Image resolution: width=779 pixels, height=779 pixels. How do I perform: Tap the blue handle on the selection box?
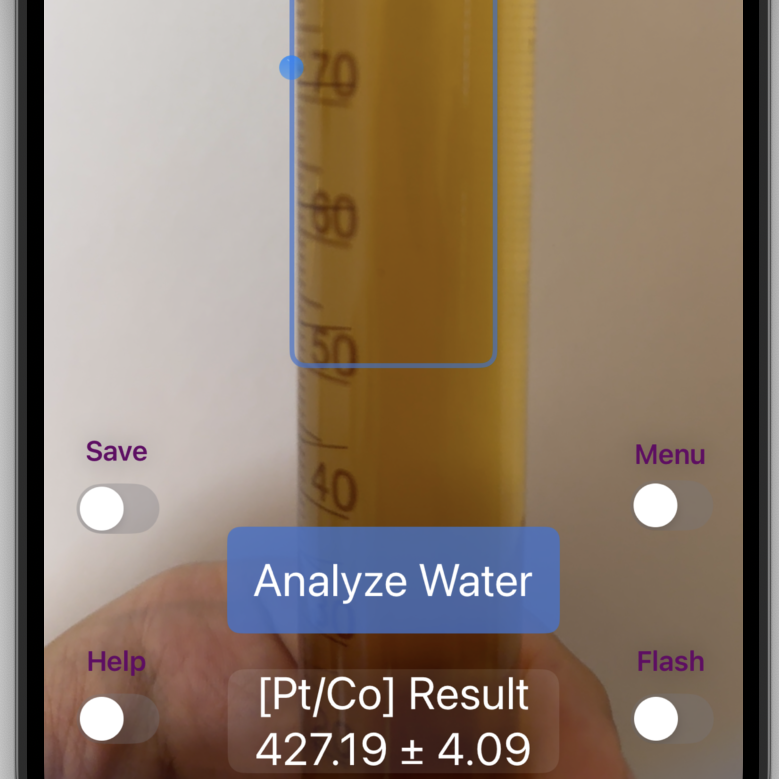(291, 67)
